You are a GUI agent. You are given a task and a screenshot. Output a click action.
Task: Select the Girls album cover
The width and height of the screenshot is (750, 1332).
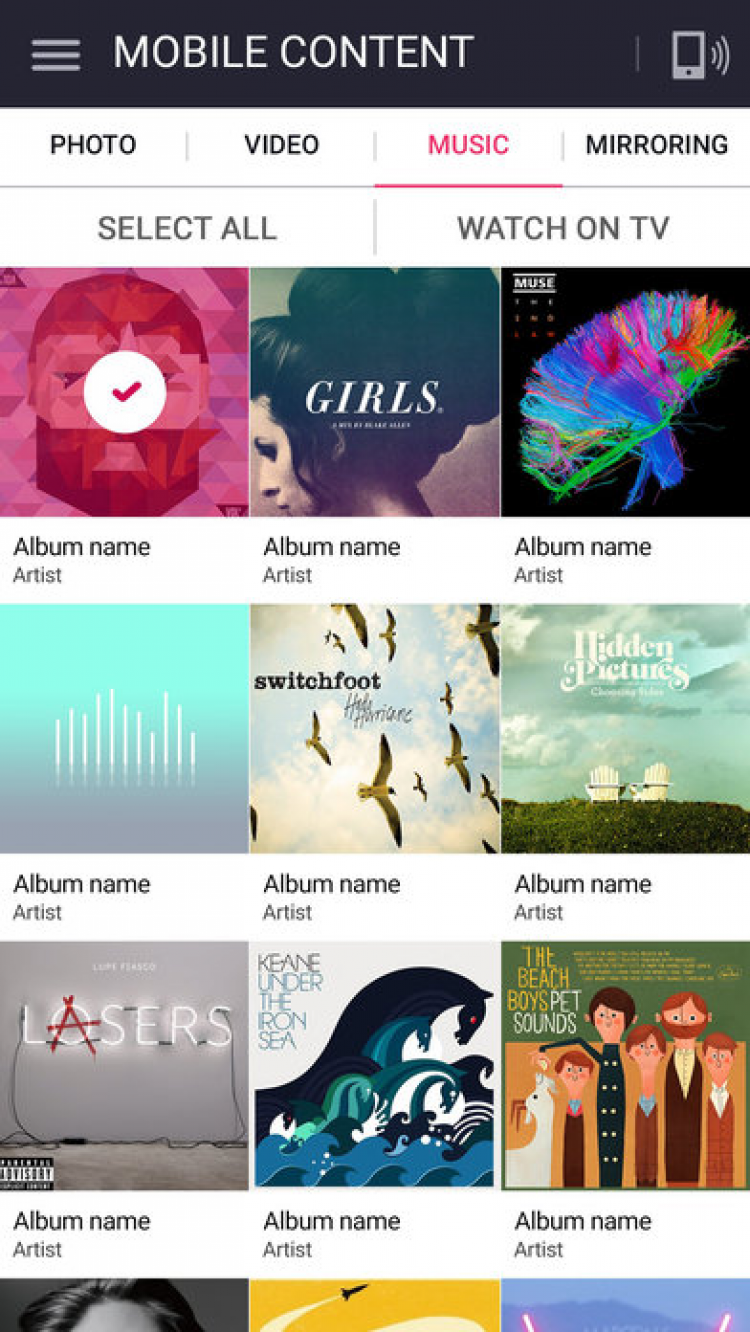point(374,392)
